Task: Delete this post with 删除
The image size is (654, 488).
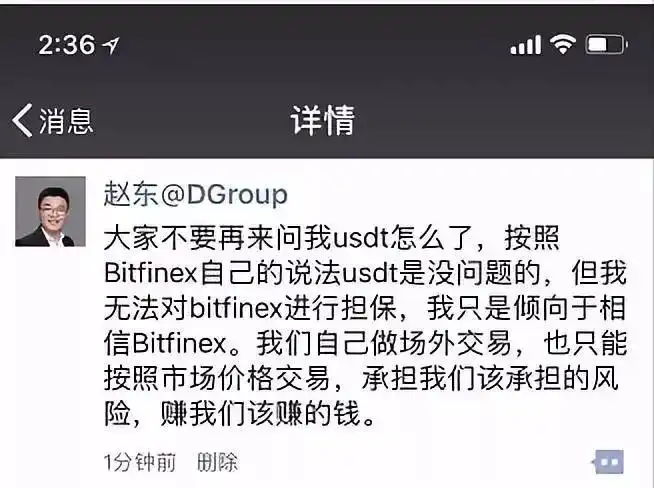Action: pos(217,462)
